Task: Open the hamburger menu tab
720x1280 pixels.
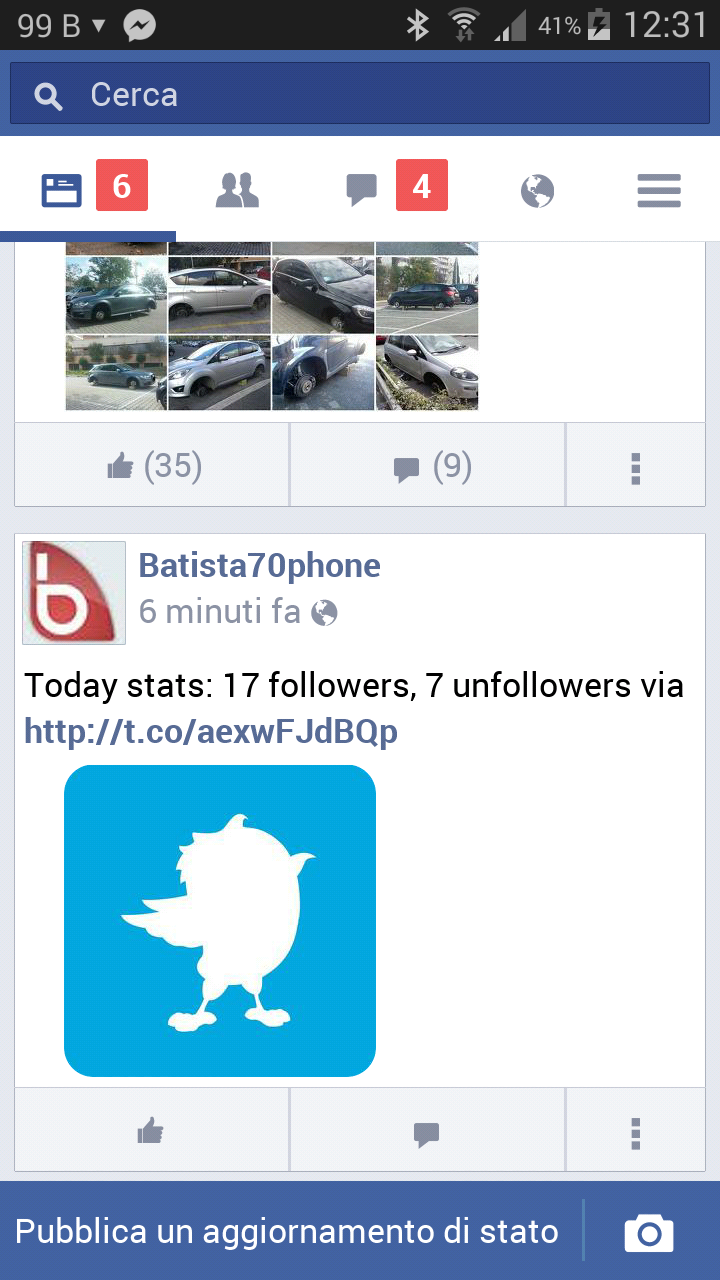Action: coord(659,189)
